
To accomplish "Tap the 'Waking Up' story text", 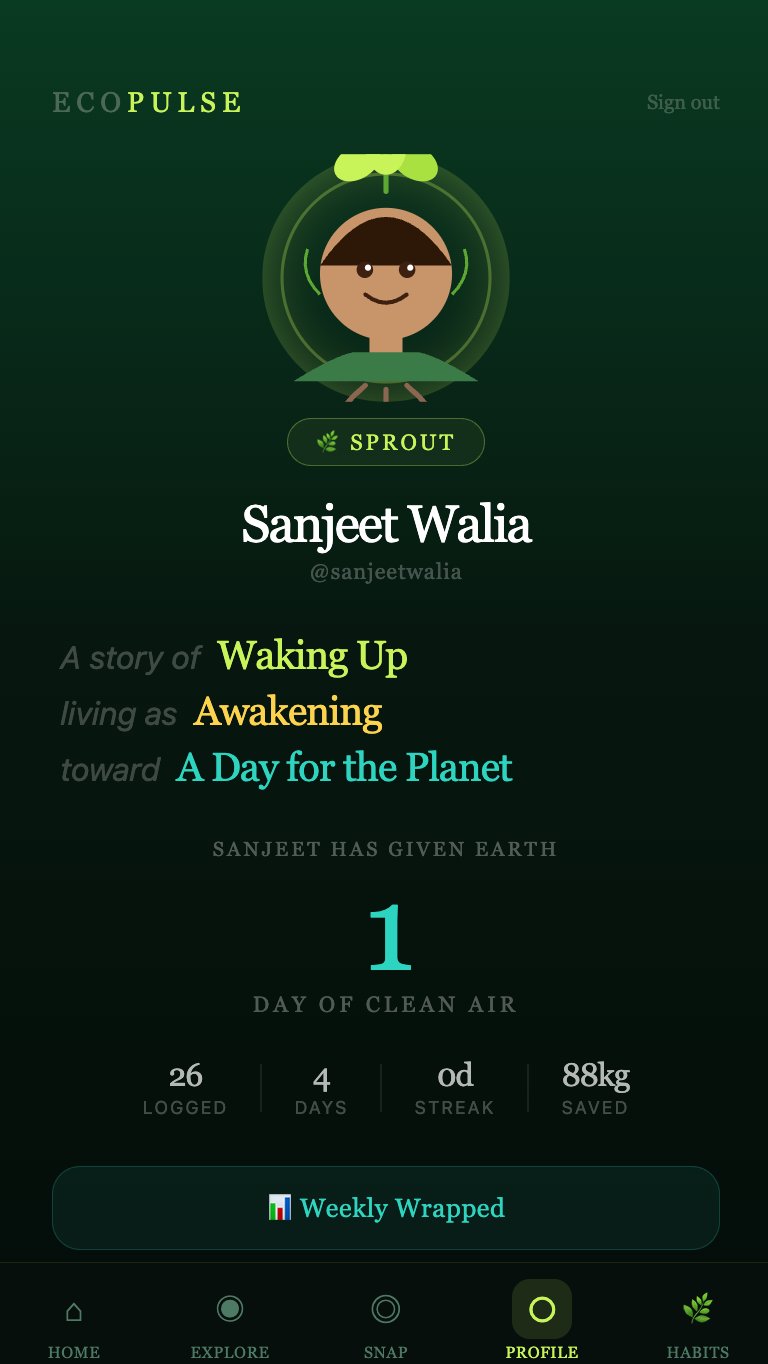I will [x=311, y=657].
